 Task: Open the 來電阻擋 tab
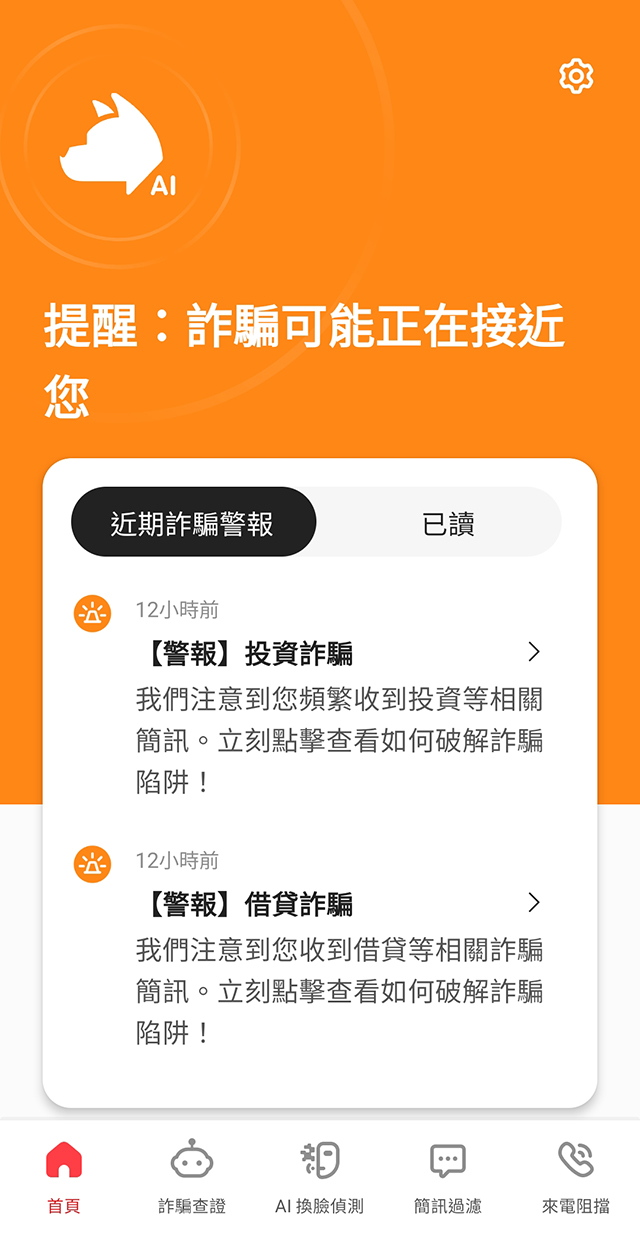pyautogui.click(x=576, y=1177)
